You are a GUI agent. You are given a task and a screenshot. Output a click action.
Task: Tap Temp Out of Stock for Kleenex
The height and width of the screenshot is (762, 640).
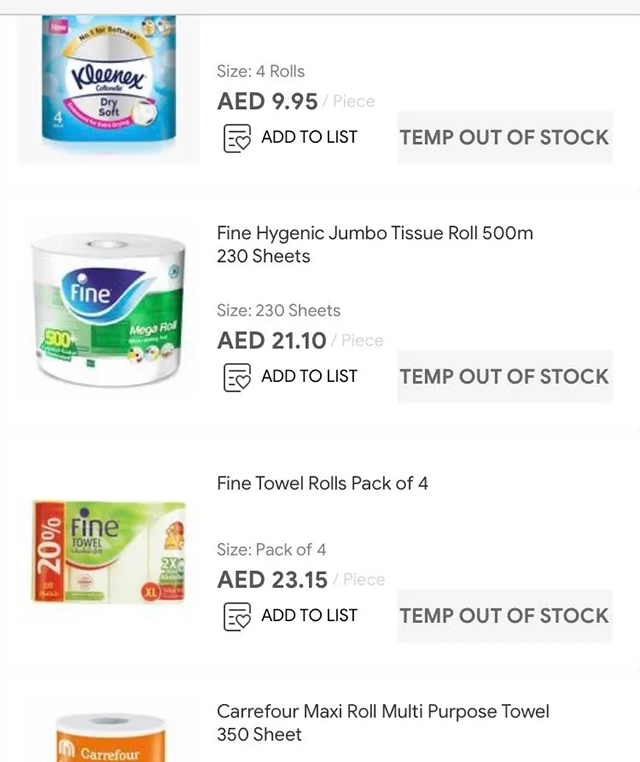[x=504, y=138]
